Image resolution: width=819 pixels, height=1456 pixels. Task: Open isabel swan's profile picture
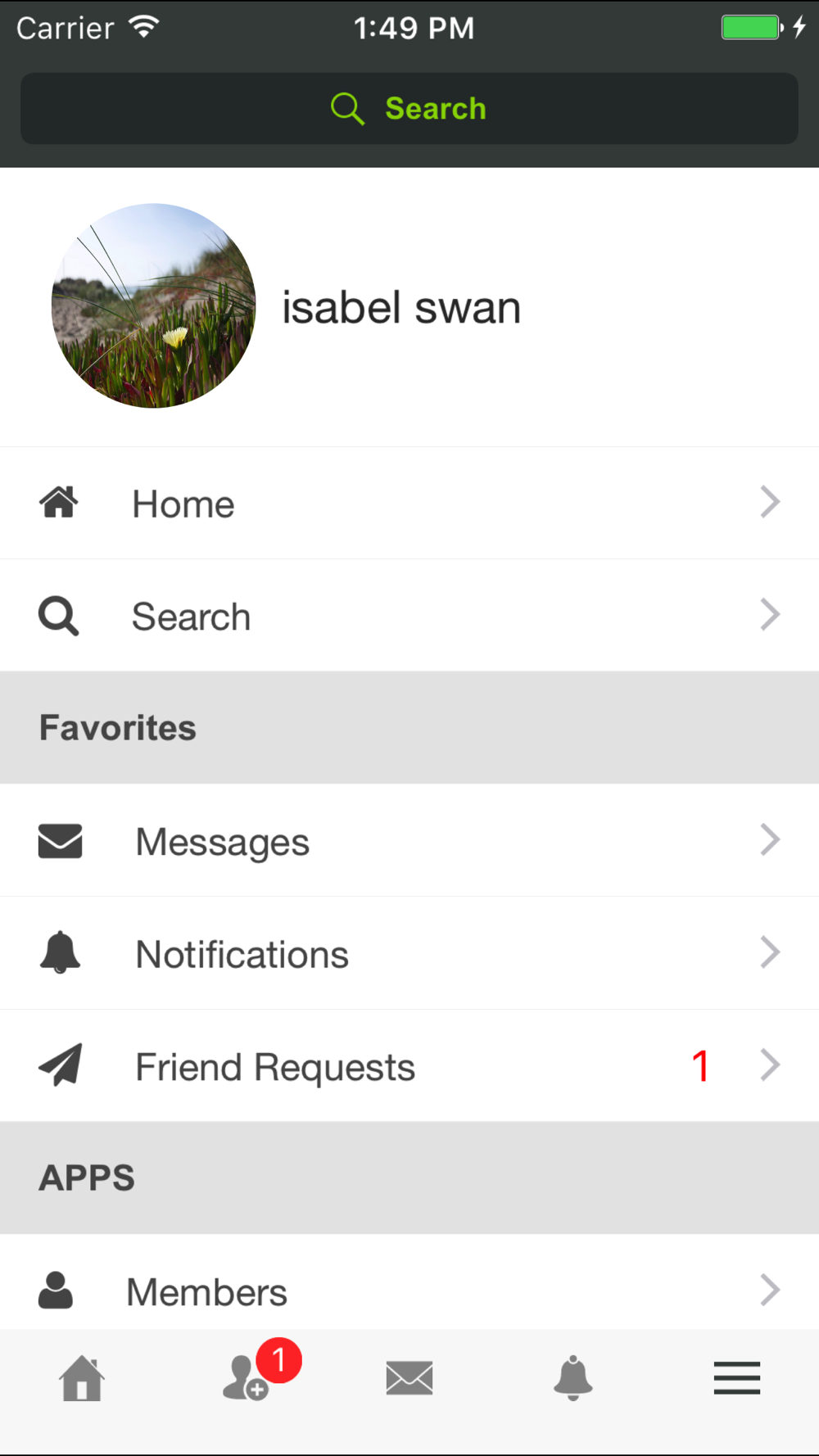154,305
